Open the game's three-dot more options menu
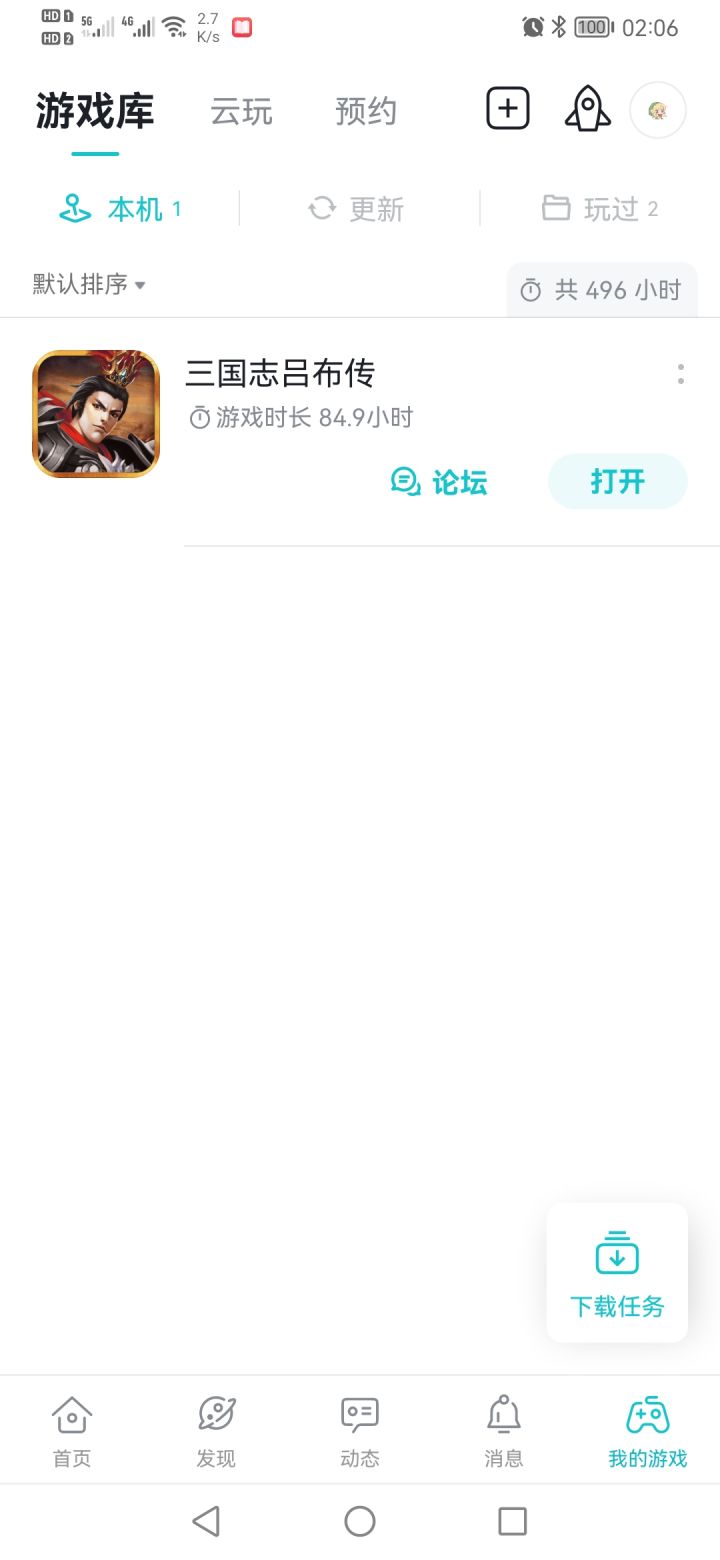This screenshot has width=720, height=1560. click(x=681, y=374)
